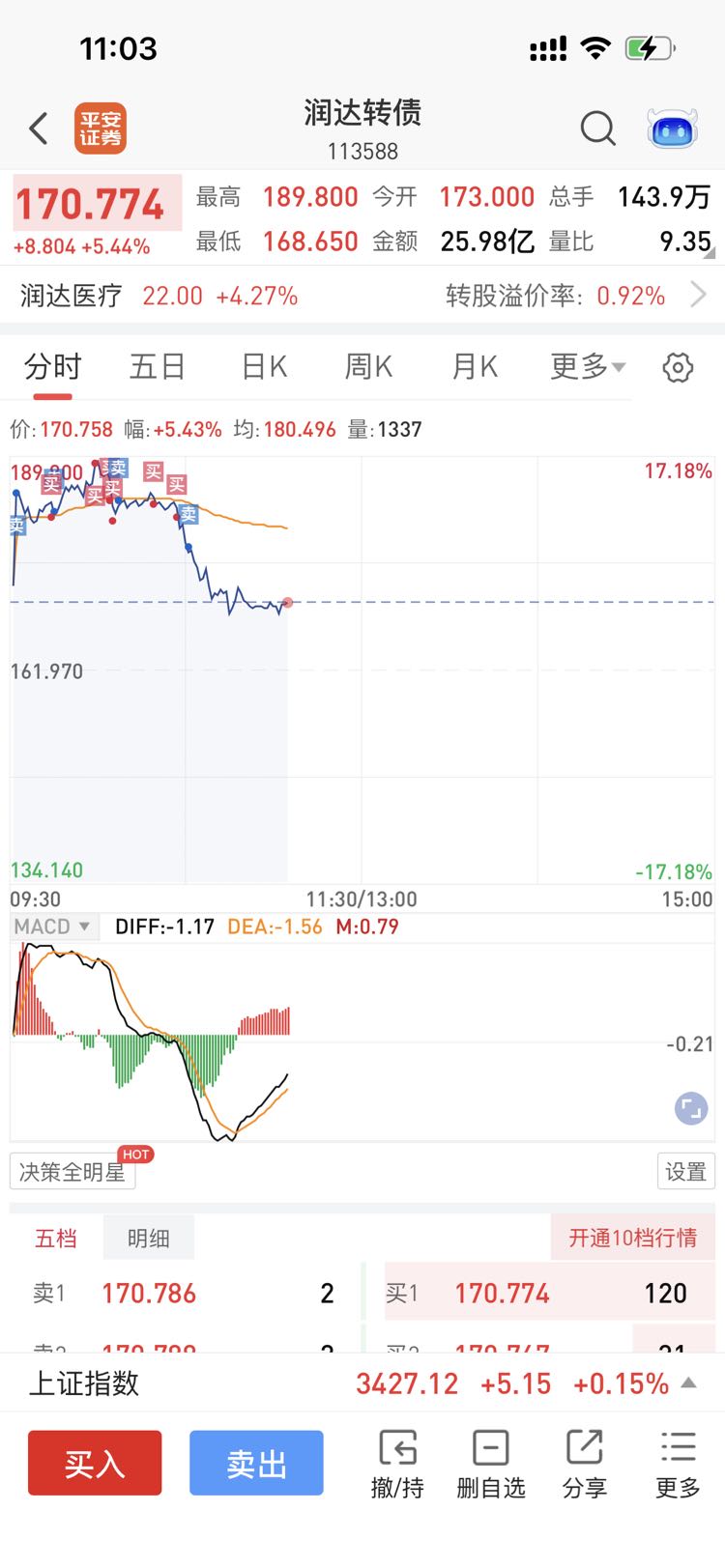Switch to the 日K chart tab
This screenshot has width=725, height=1568.
[x=264, y=367]
